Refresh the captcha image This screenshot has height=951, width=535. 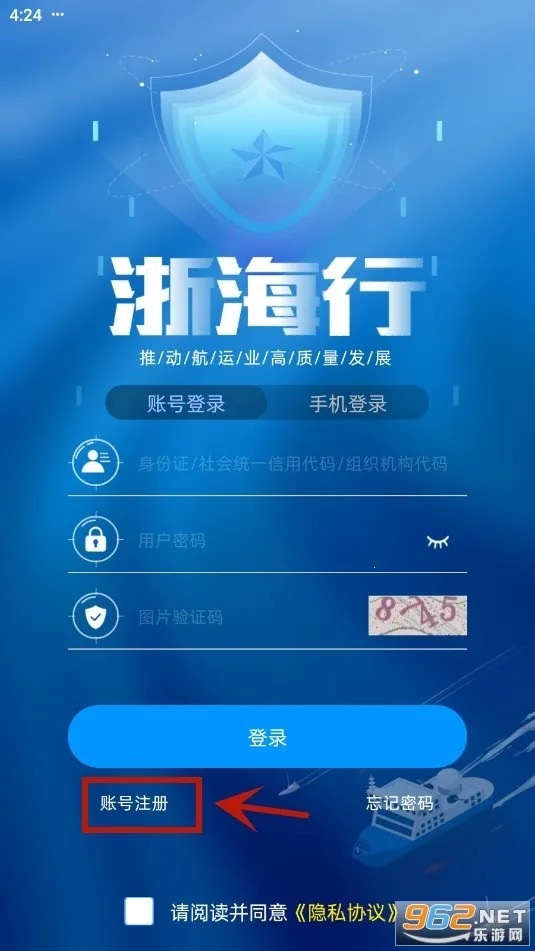click(x=417, y=615)
